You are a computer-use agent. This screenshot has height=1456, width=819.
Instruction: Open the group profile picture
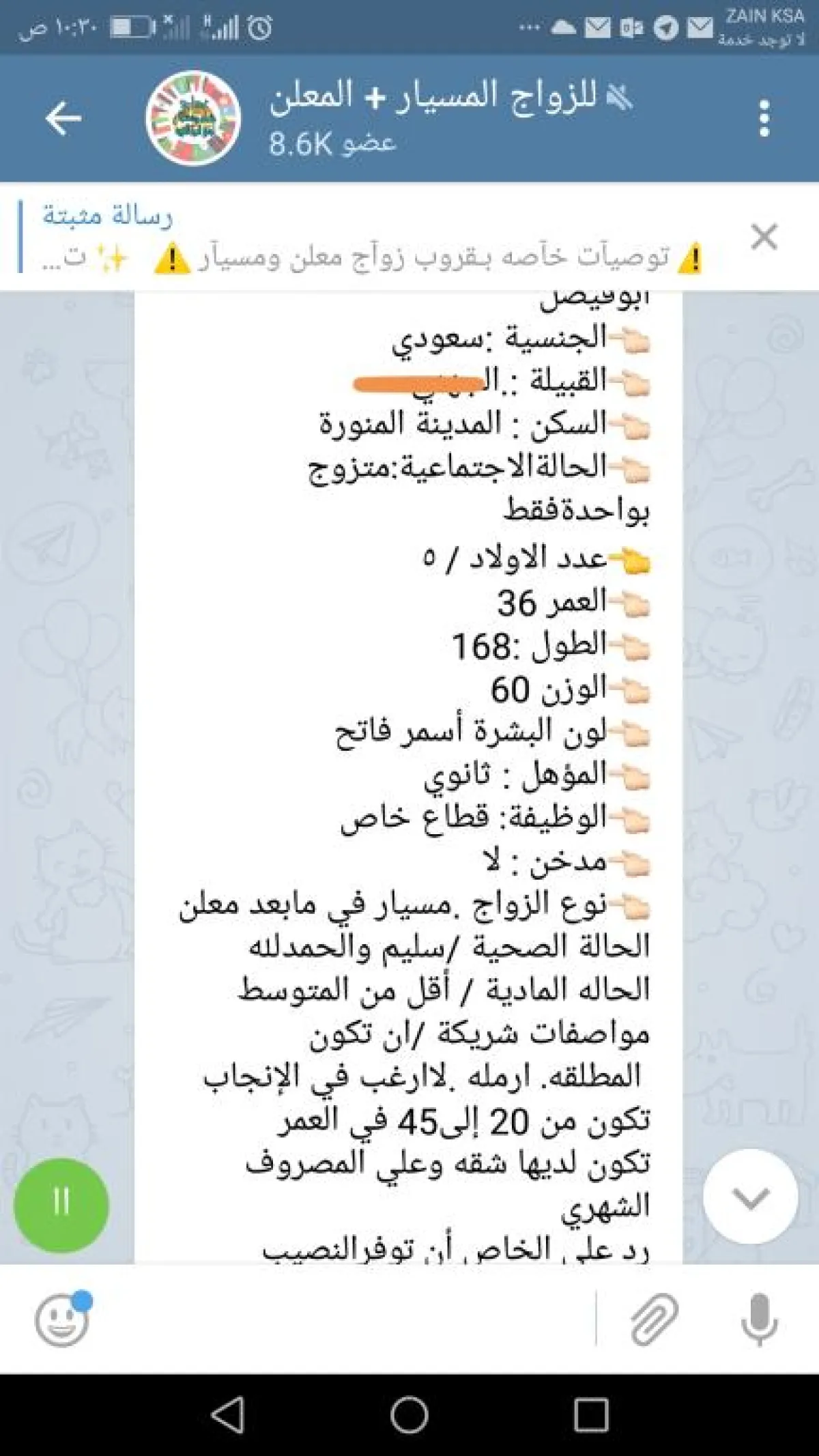(x=193, y=118)
